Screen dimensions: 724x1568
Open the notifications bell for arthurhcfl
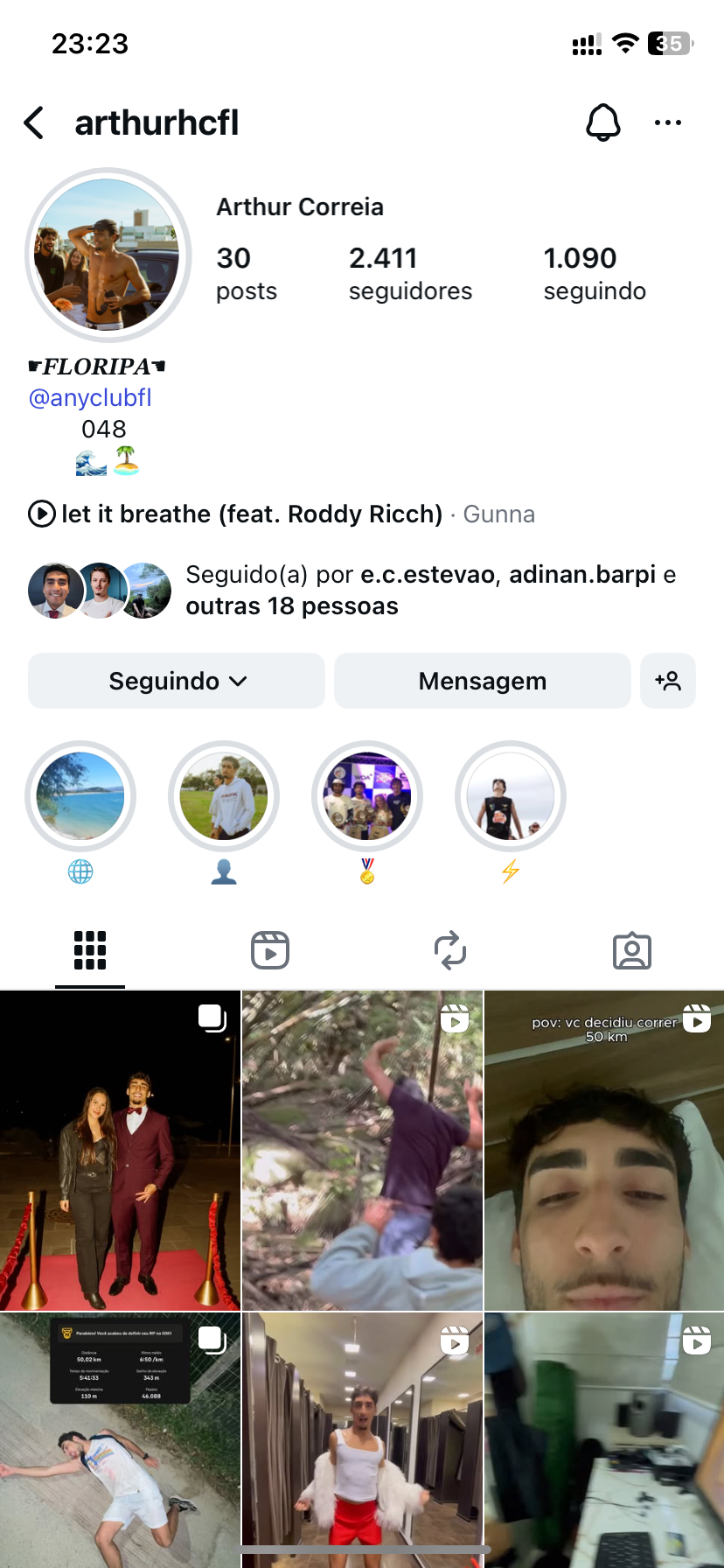pyautogui.click(x=602, y=122)
